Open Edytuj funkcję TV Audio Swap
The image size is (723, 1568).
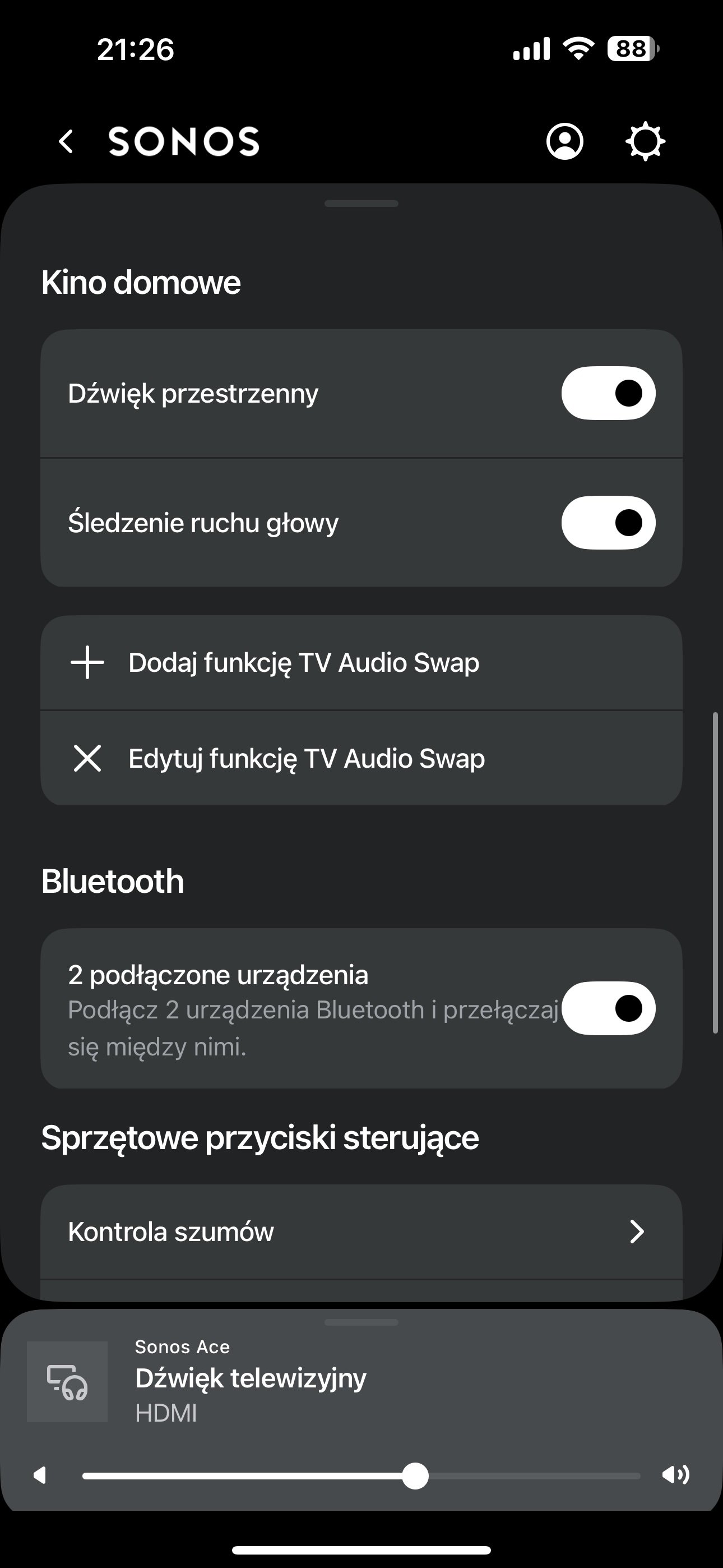(x=361, y=758)
